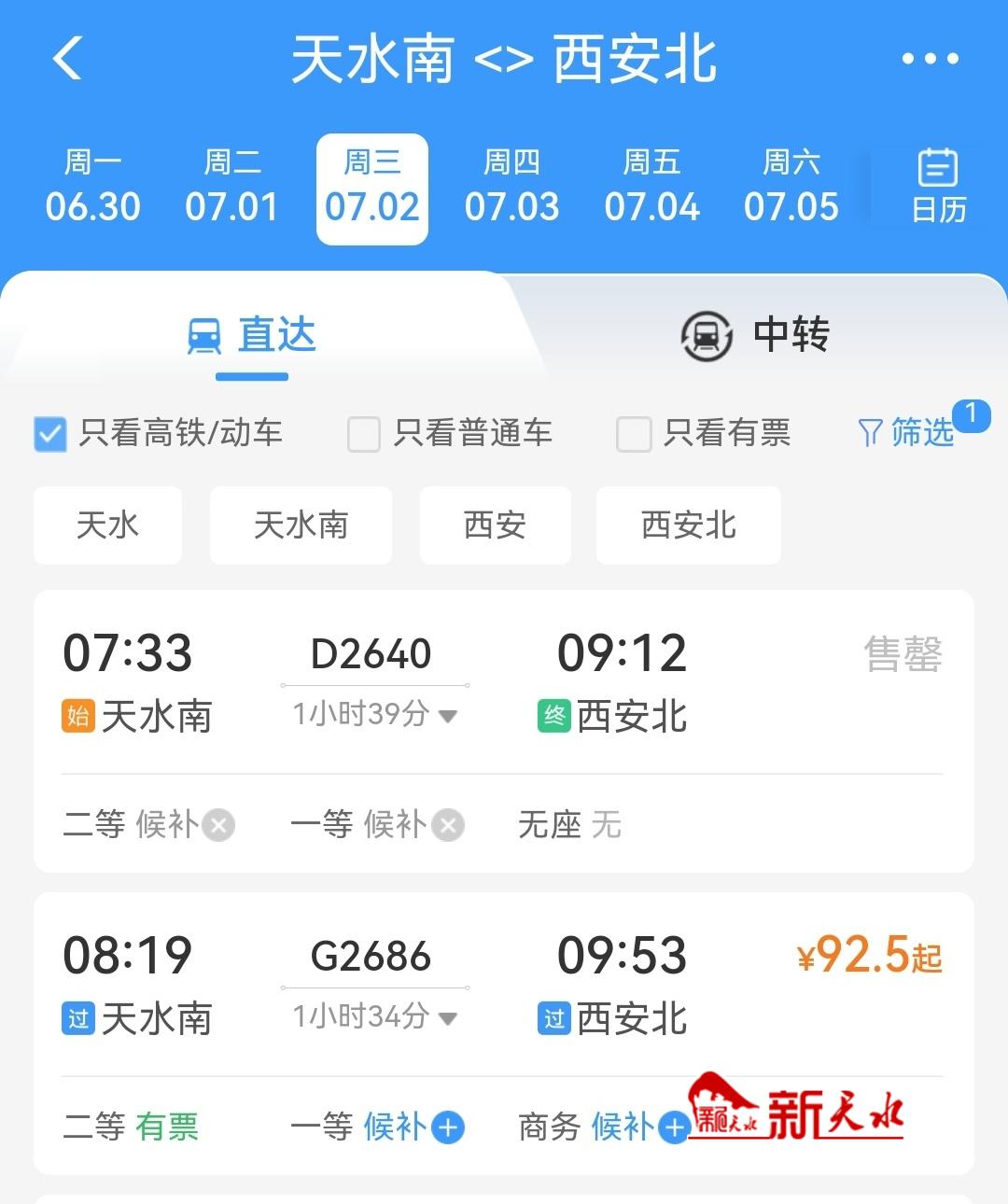Go back using the top-left arrow
The height and width of the screenshot is (1204, 1008).
pyautogui.click(x=68, y=58)
